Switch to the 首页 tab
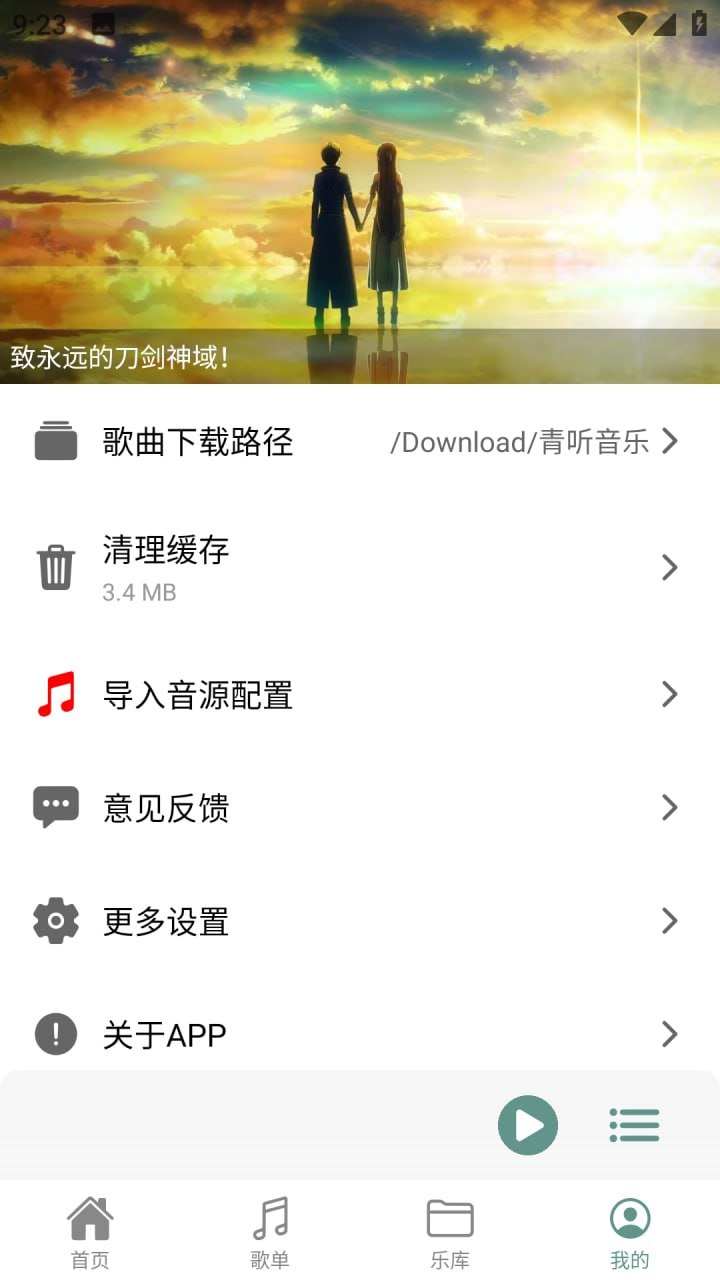This screenshot has width=720, height=1280. click(x=90, y=1232)
